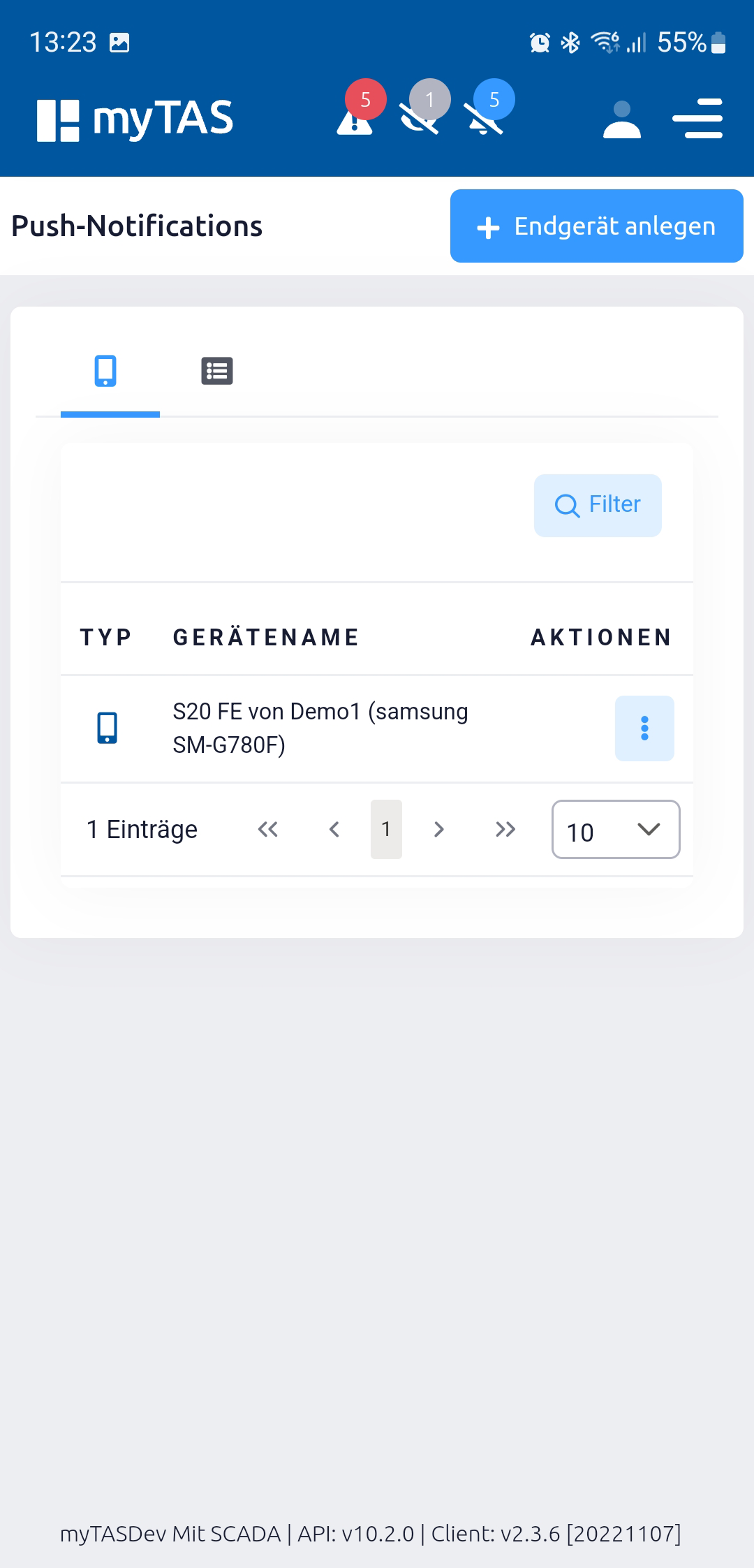Screen dimensions: 754x1568
Task: Open actions menu for S20 FE device
Action: (644, 728)
